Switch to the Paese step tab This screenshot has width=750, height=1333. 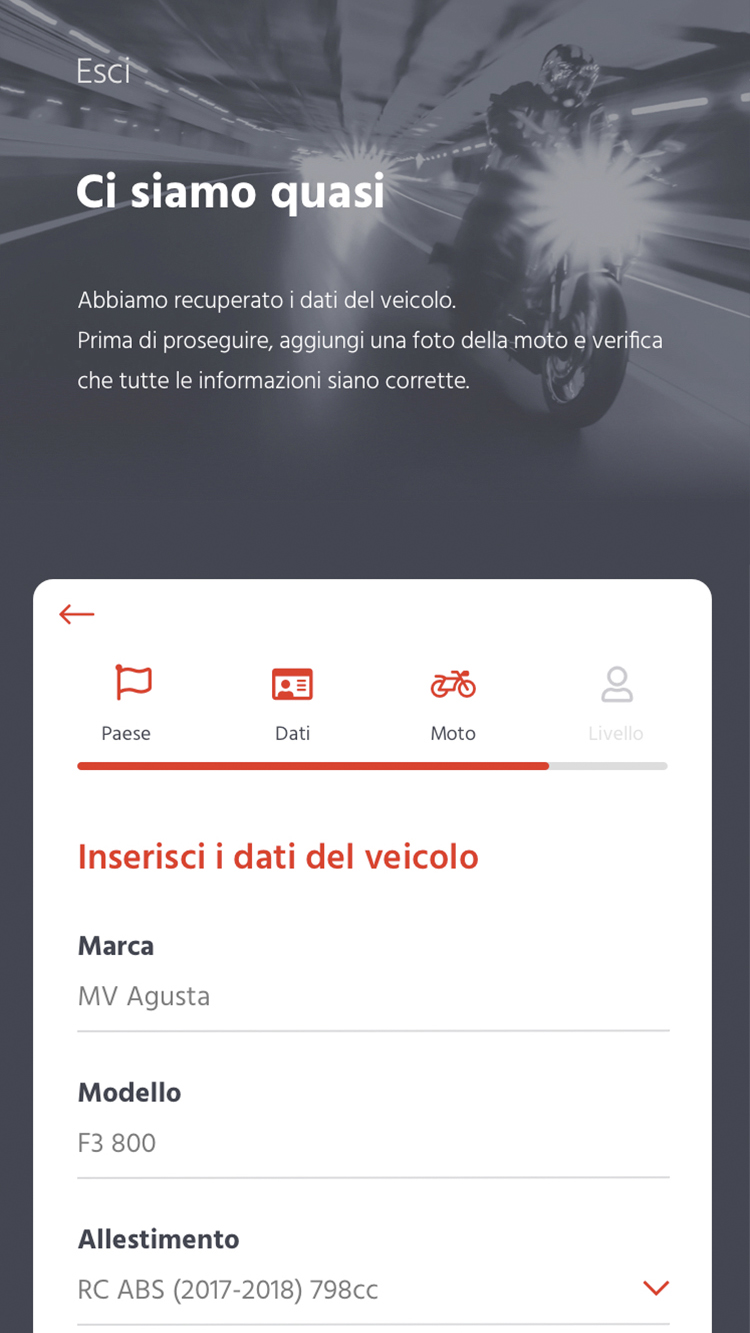tap(125, 733)
